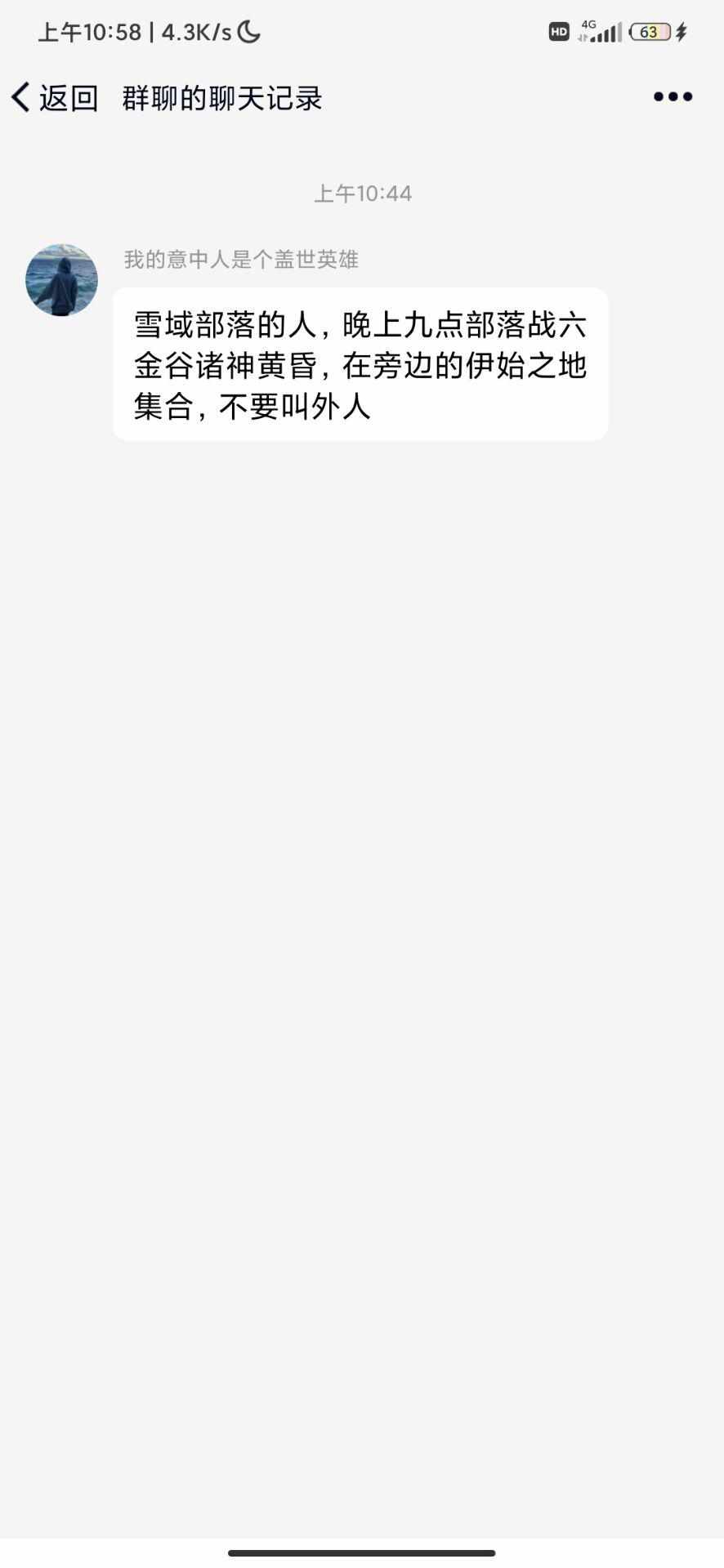Go back via 返回 button
This screenshot has height=1568, width=724.
[54, 98]
